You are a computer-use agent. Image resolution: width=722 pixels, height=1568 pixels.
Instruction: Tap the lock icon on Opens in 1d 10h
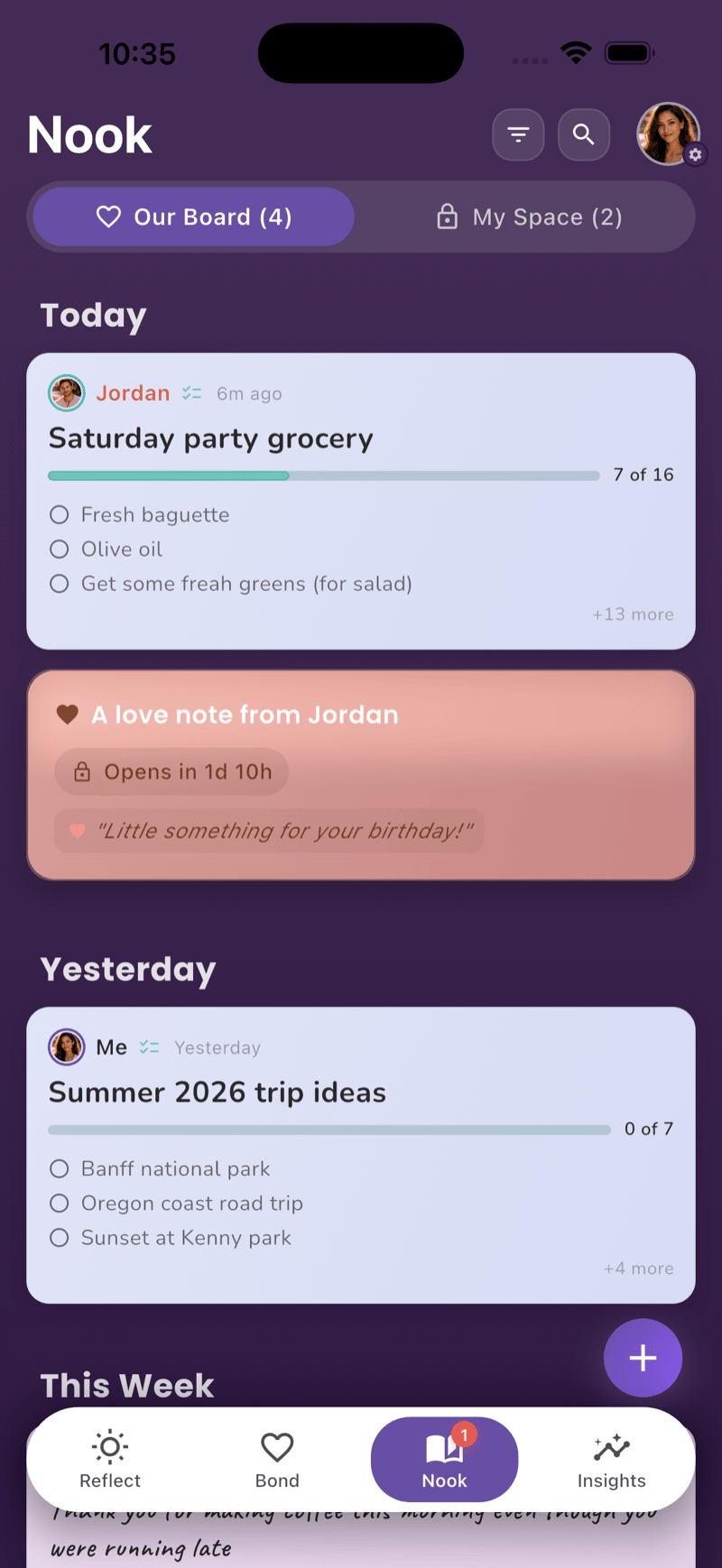coord(82,771)
